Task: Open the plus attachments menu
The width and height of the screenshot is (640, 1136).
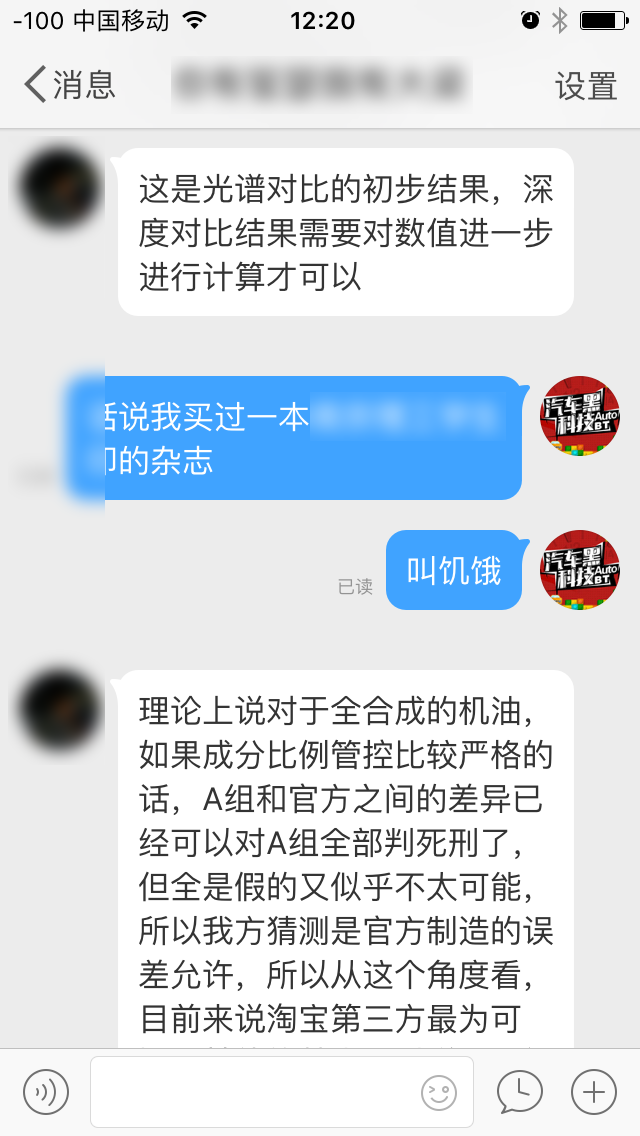Action: [594, 1091]
